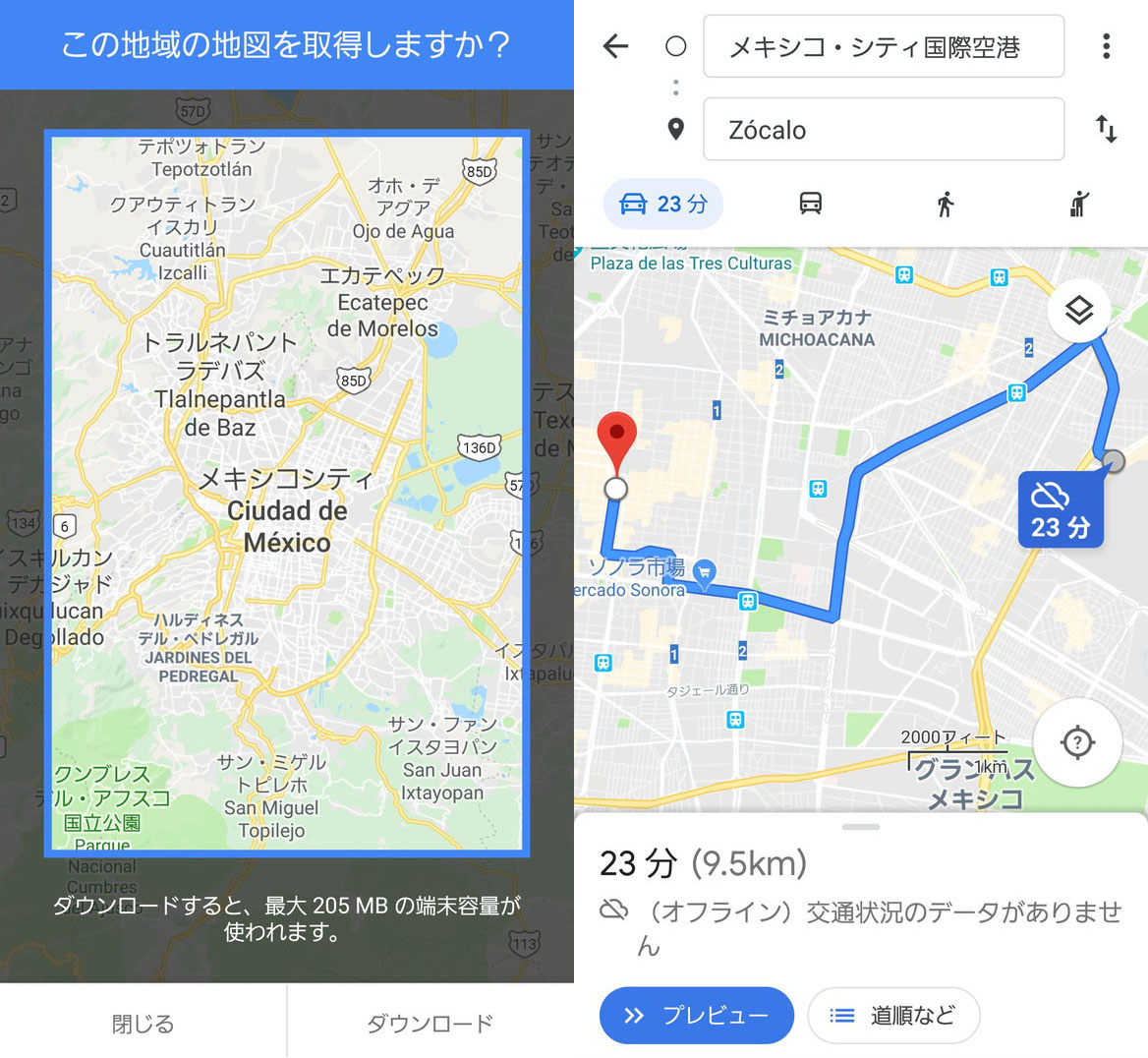This screenshot has height=1058, width=1148.
Task: Start the route プレビュー
Action: pos(696,1016)
